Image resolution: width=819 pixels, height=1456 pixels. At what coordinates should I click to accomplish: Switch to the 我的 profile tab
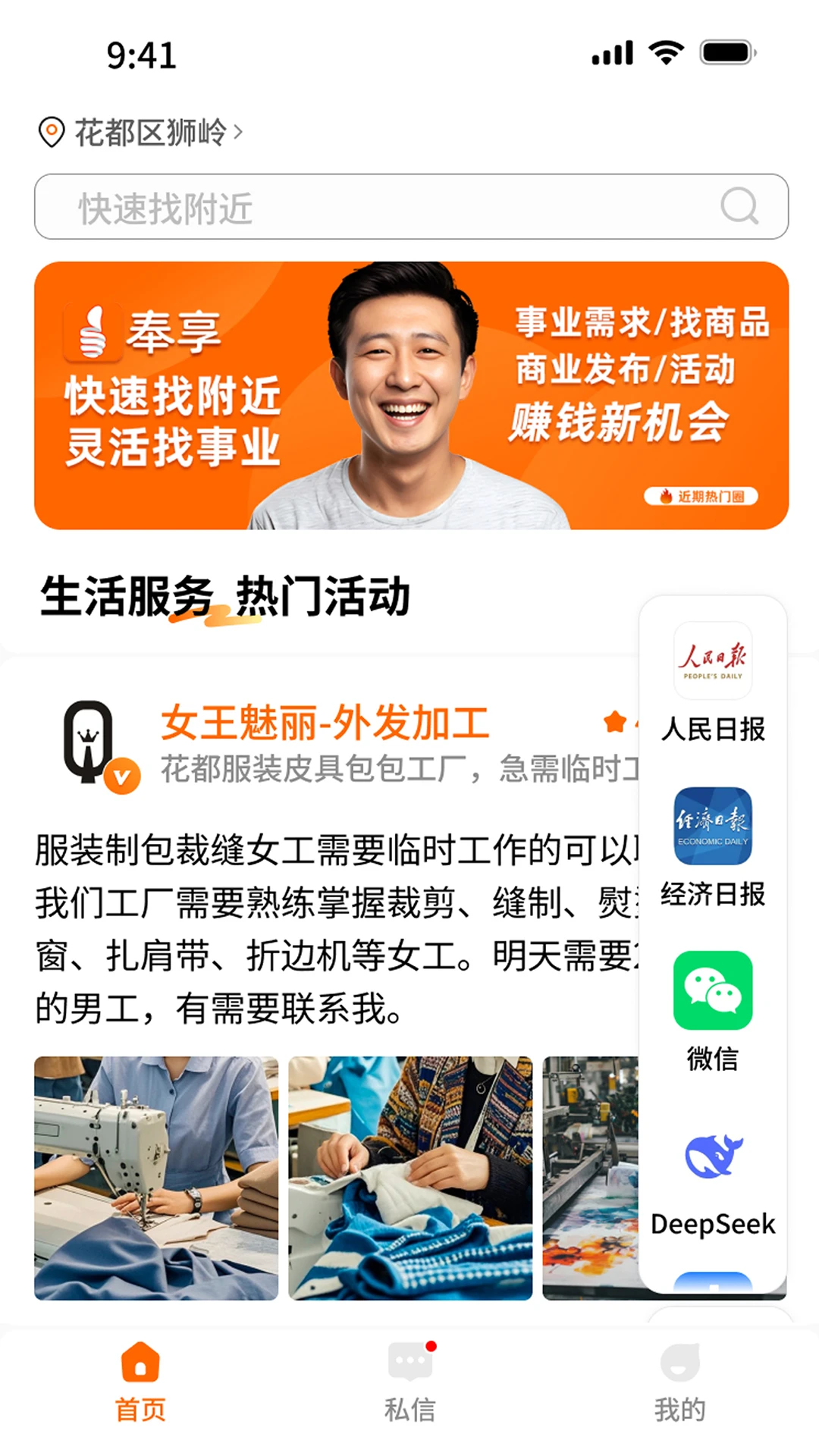680,1382
